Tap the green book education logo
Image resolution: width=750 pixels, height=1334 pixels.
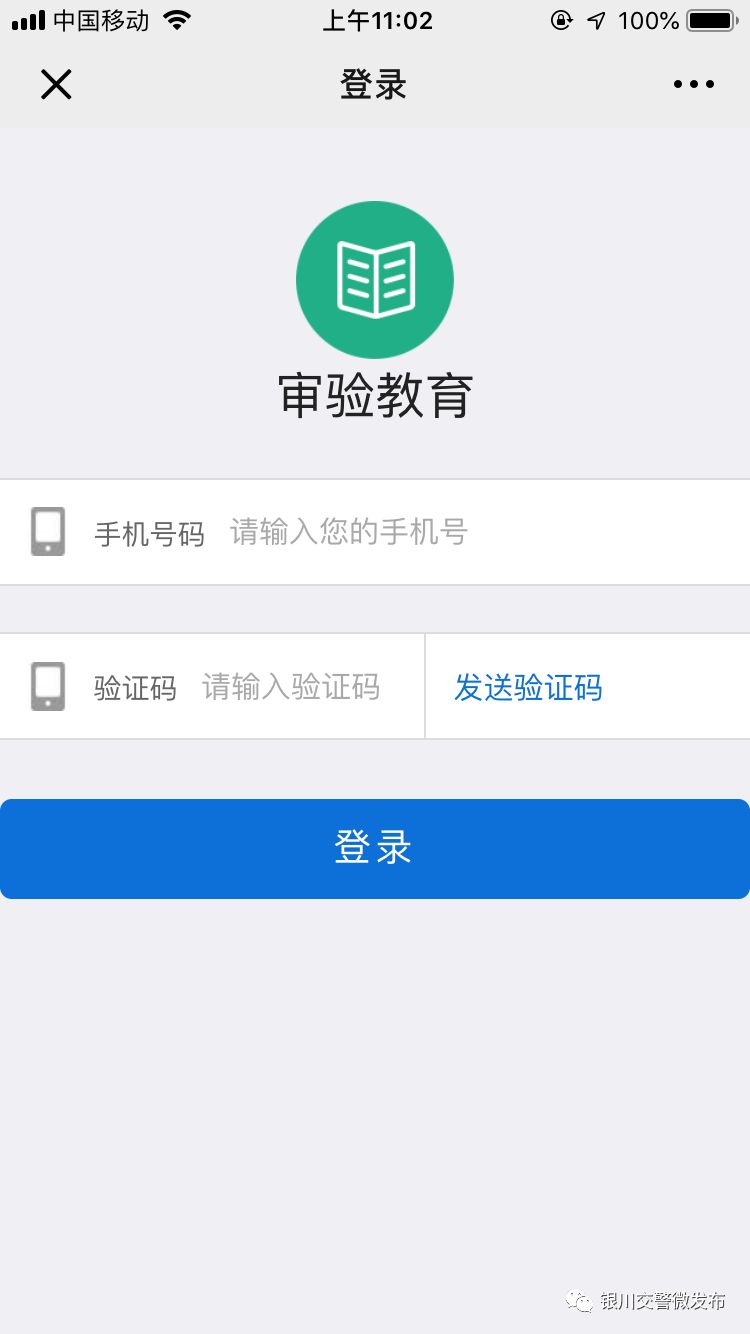click(374, 278)
